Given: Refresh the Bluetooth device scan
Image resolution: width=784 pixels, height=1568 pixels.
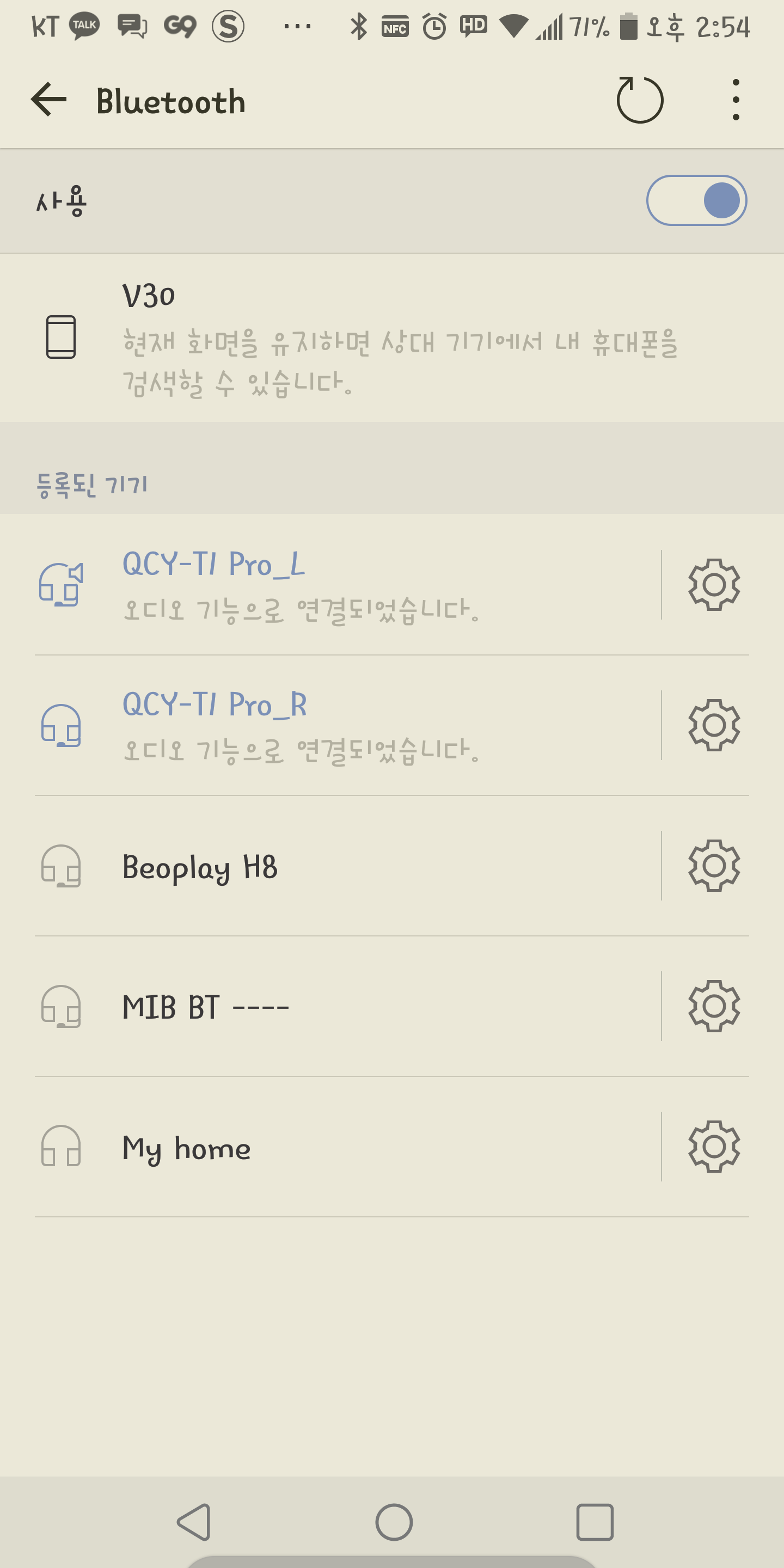Looking at the screenshot, I should pyautogui.click(x=640, y=100).
